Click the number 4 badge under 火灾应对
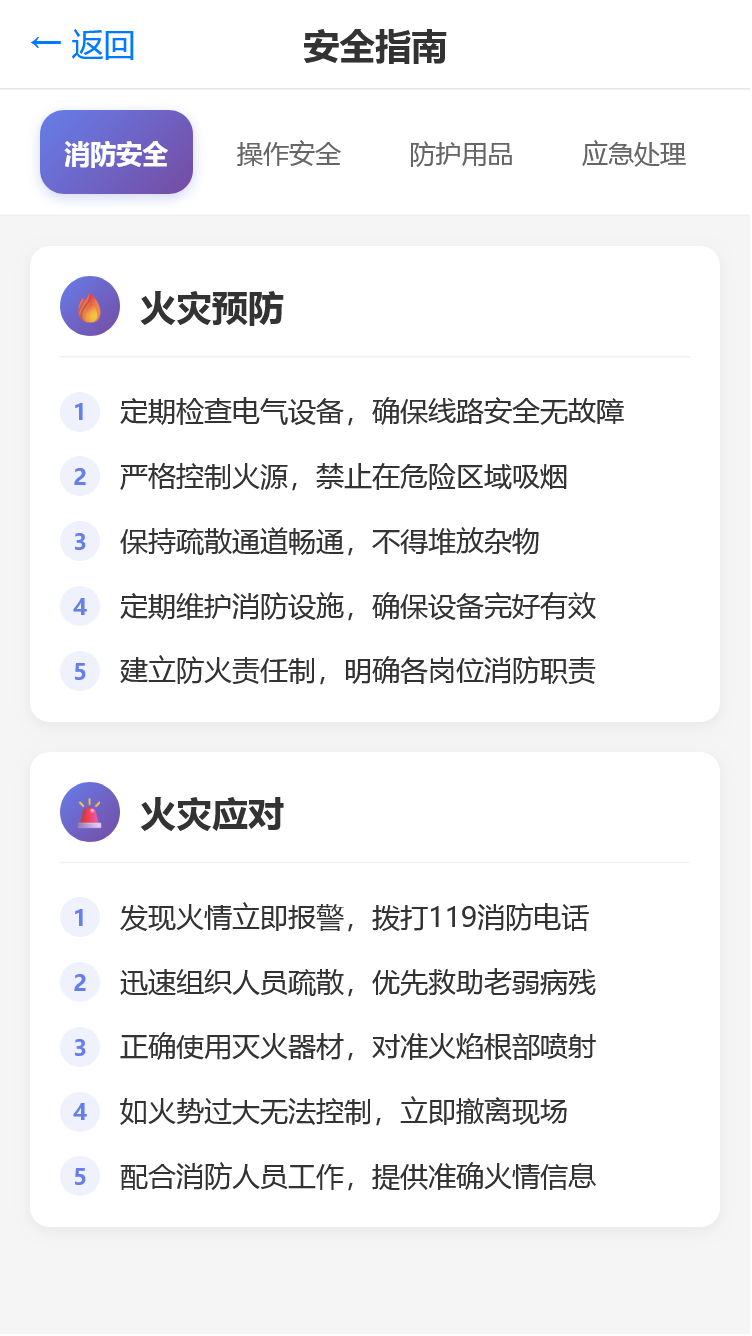 [x=79, y=1112]
